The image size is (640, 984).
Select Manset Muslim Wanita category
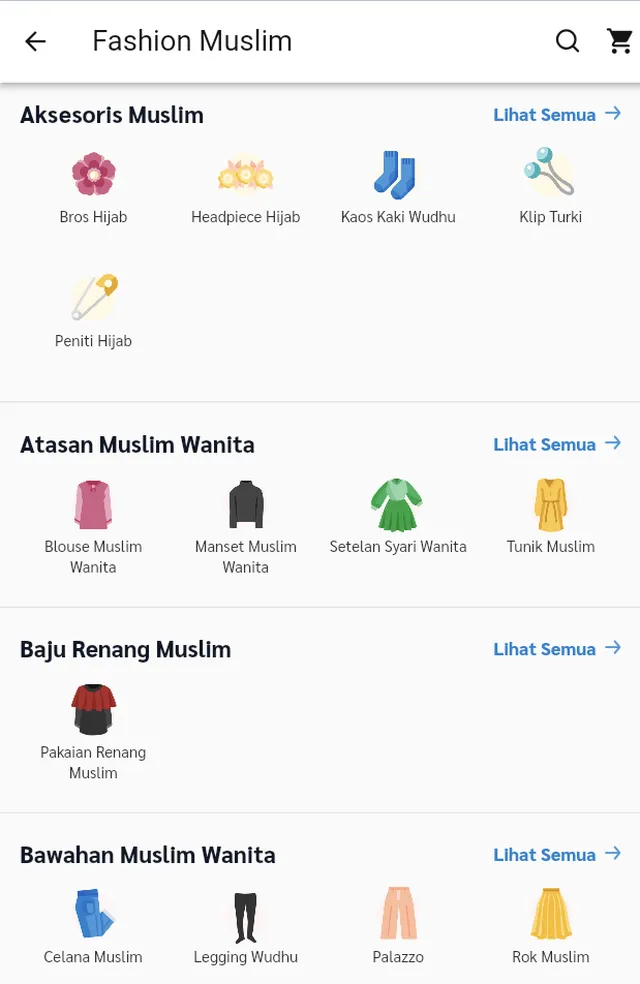(x=245, y=527)
